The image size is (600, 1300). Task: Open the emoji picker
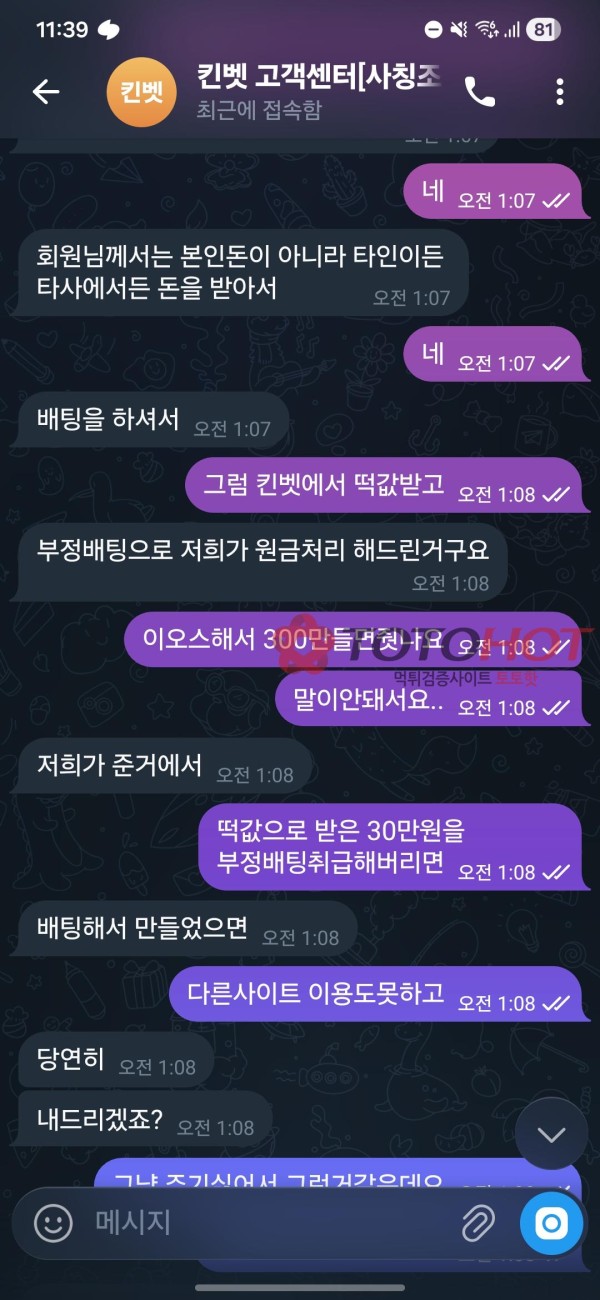[53, 1221]
